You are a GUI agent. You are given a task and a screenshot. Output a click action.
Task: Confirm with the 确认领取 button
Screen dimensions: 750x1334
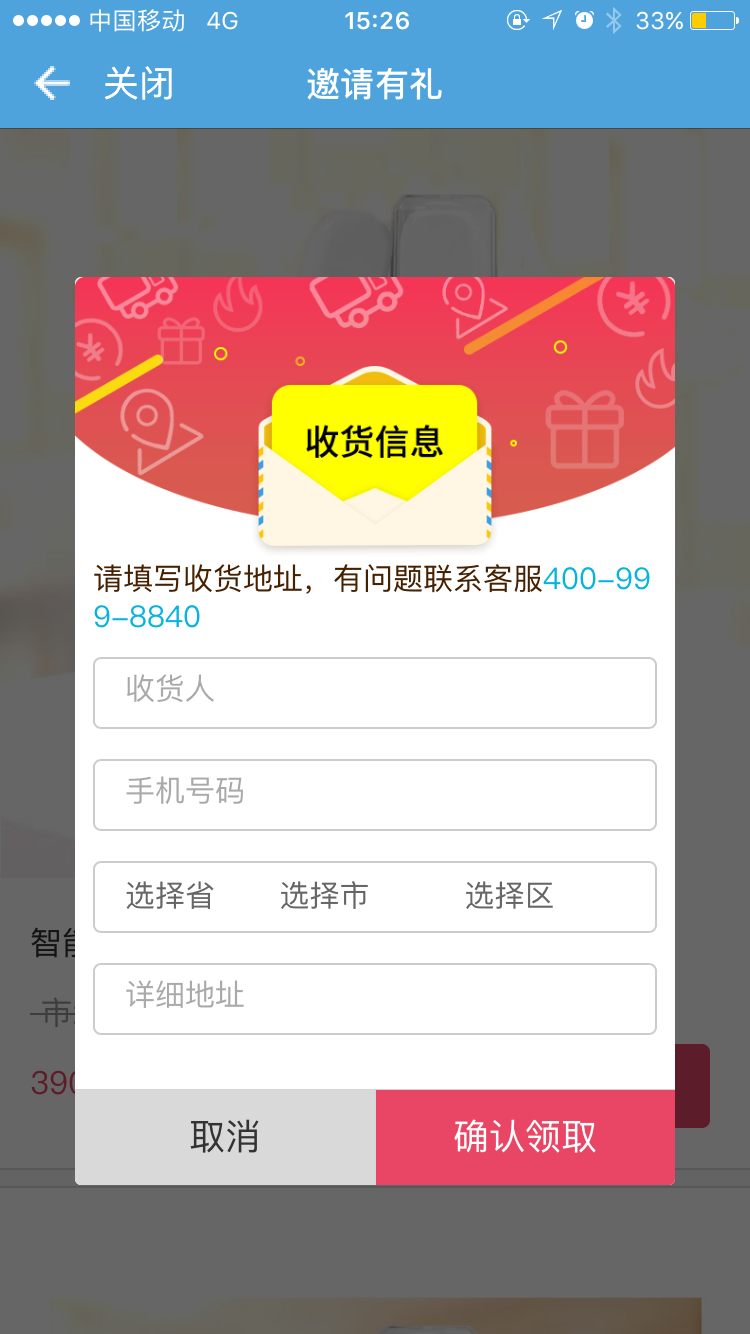coord(525,1137)
